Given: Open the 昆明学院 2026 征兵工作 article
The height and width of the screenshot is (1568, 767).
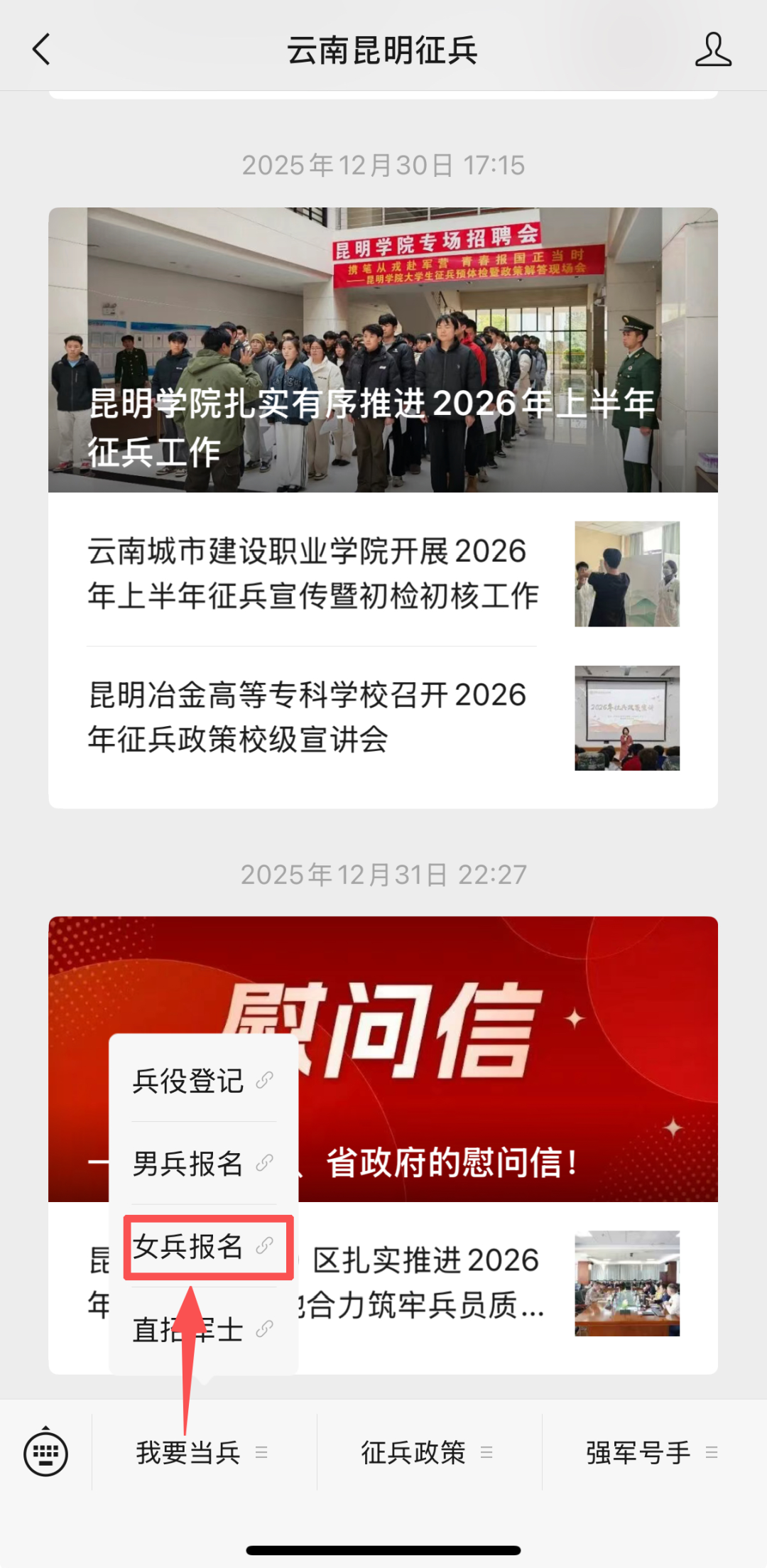Looking at the screenshot, I should [x=383, y=350].
